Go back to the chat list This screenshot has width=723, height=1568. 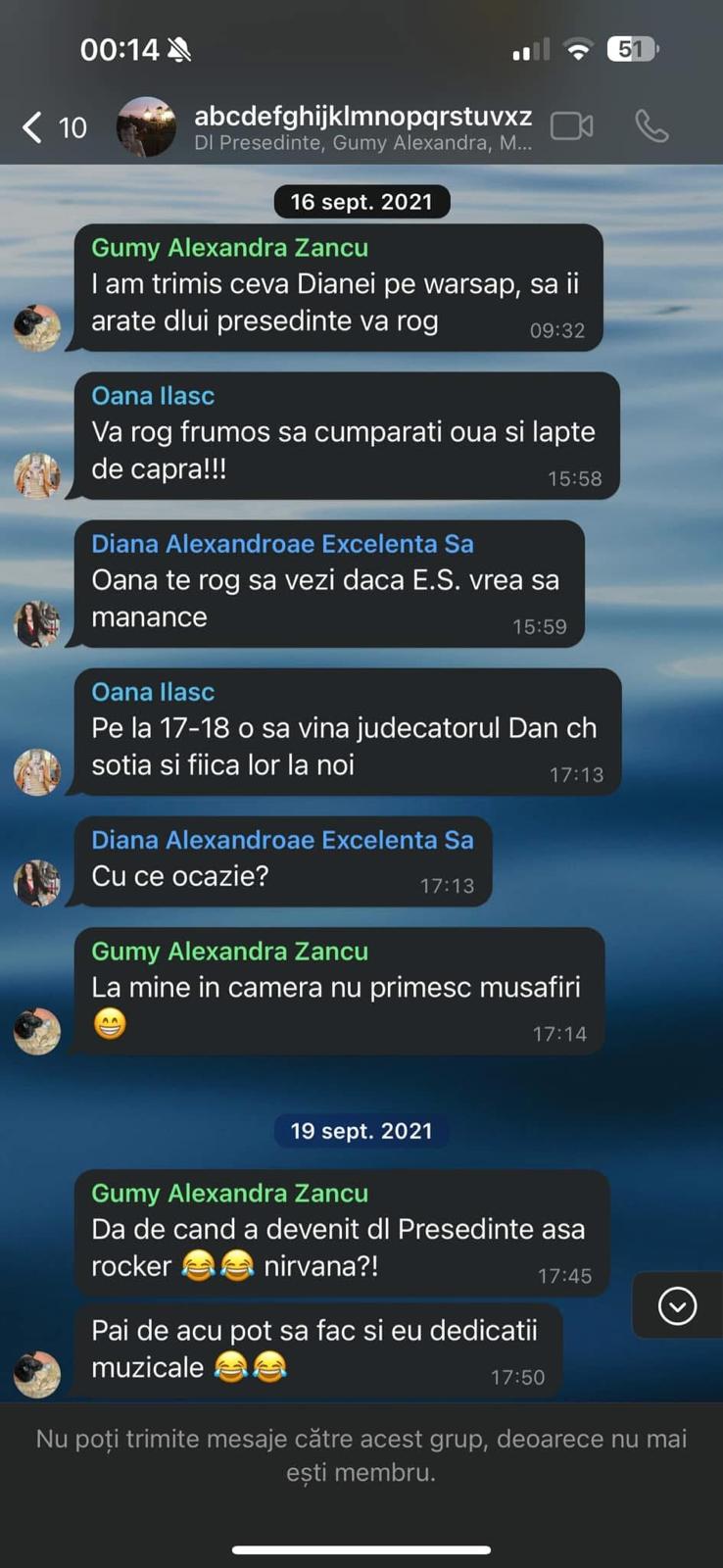pyautogui.click(x=54, y=127)
